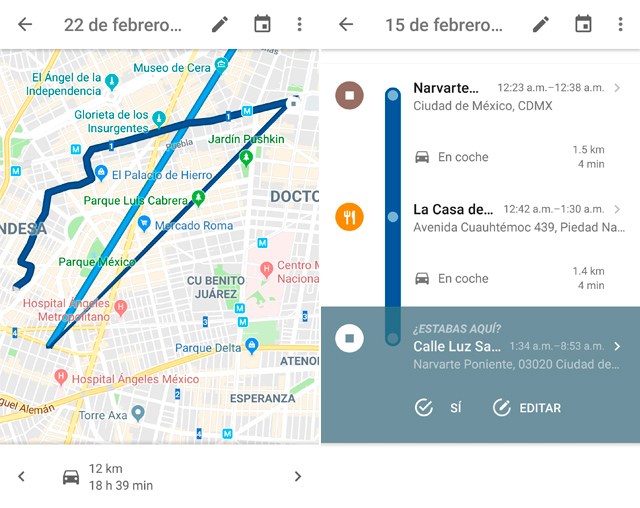Go to previous trip summary arrow
This screenshot has height=508, width=640.
click(x=22, y=477)
